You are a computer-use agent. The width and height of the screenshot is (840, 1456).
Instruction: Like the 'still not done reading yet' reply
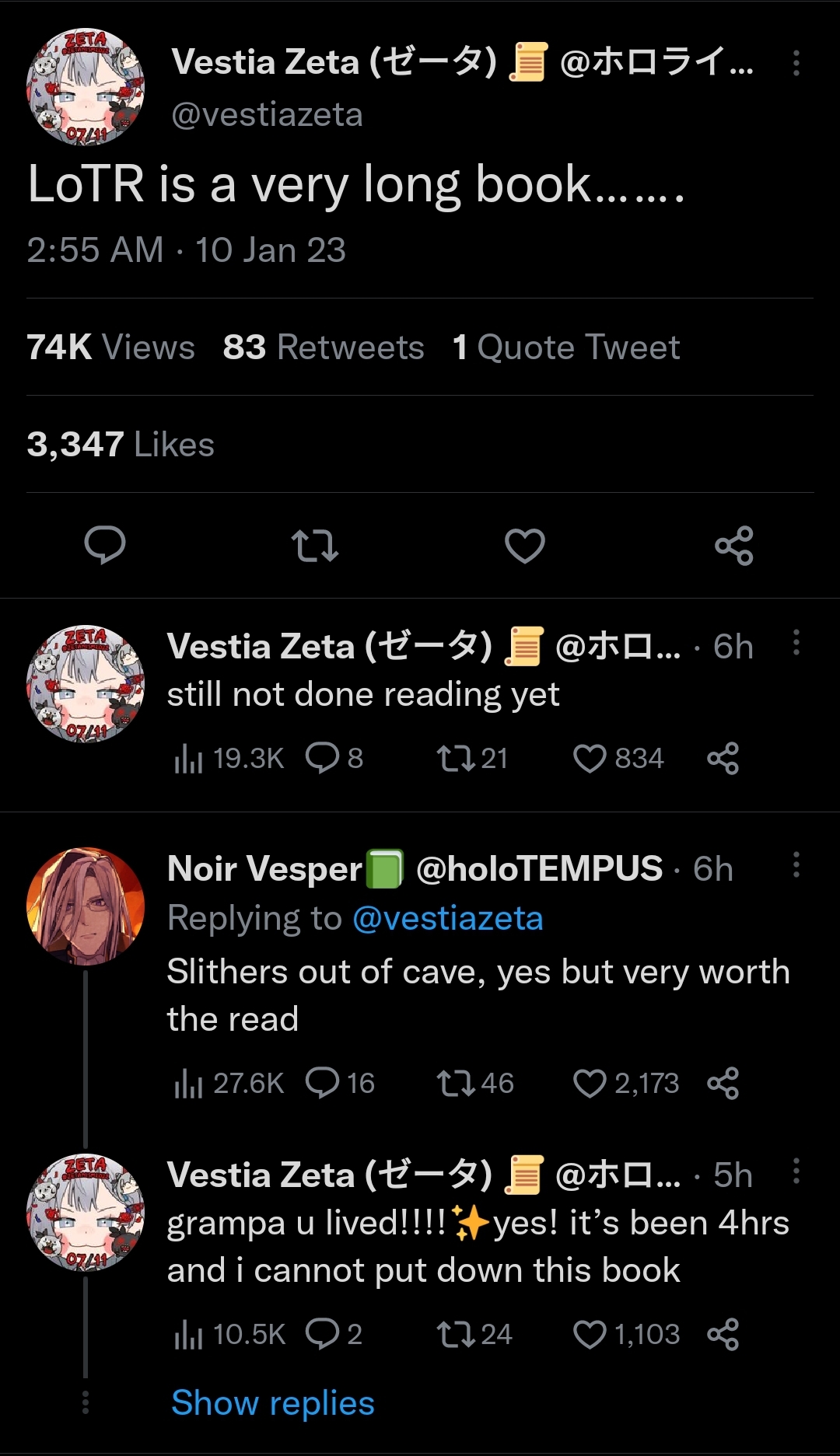618,759
